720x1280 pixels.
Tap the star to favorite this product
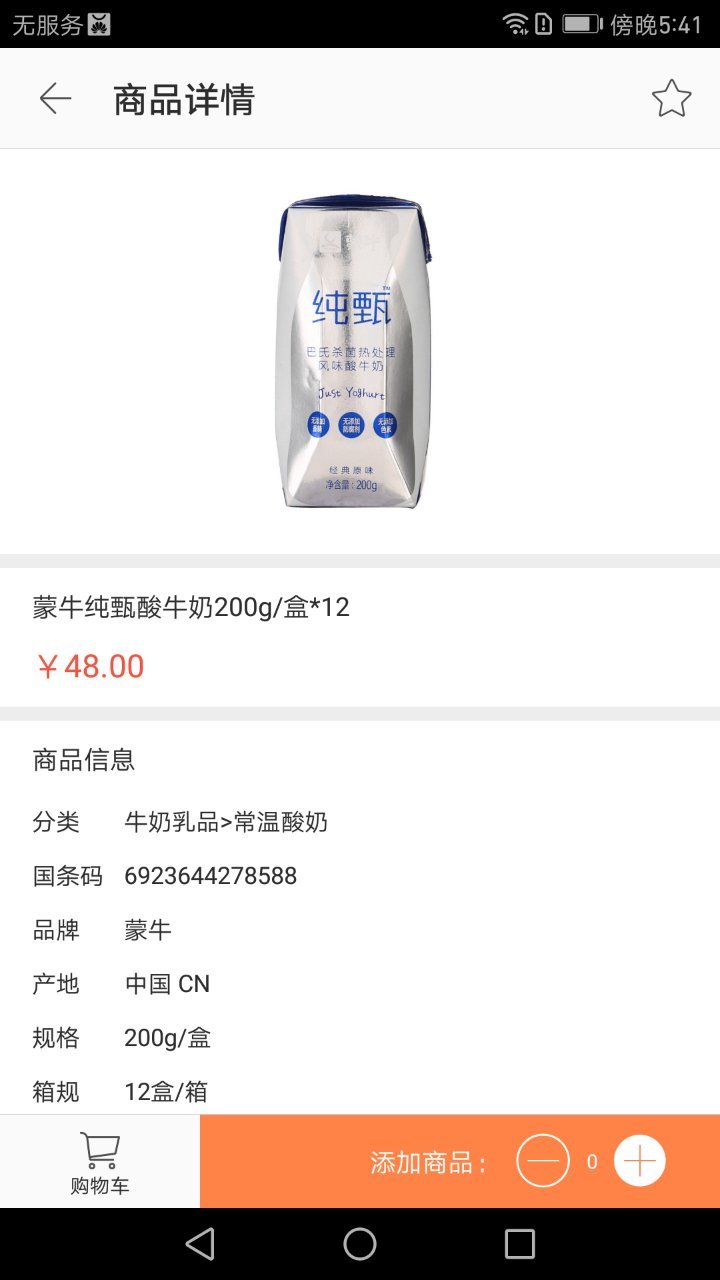click(672, 97)
